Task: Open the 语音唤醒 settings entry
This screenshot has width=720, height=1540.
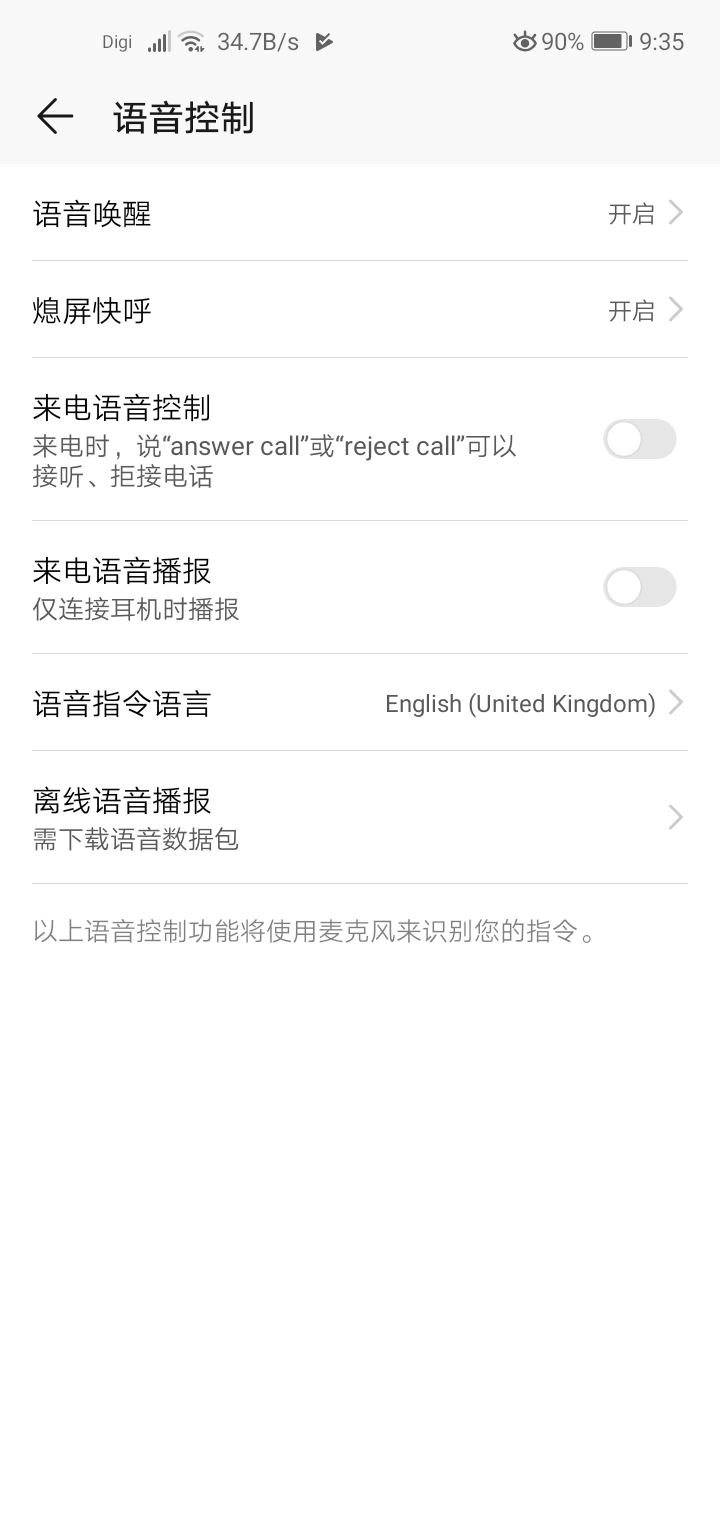Action: point(360,213)
